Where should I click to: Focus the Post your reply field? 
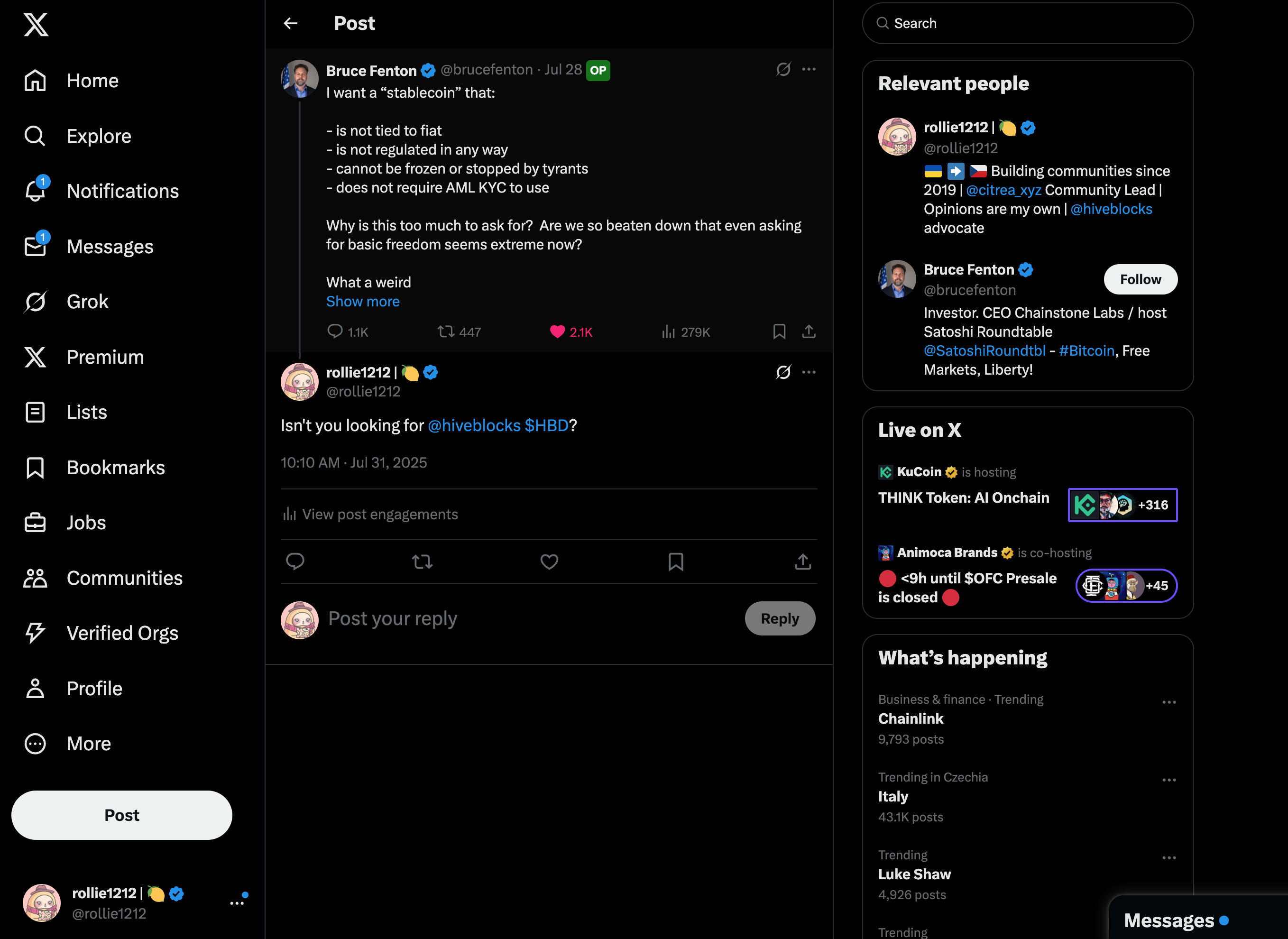point(512,618)
